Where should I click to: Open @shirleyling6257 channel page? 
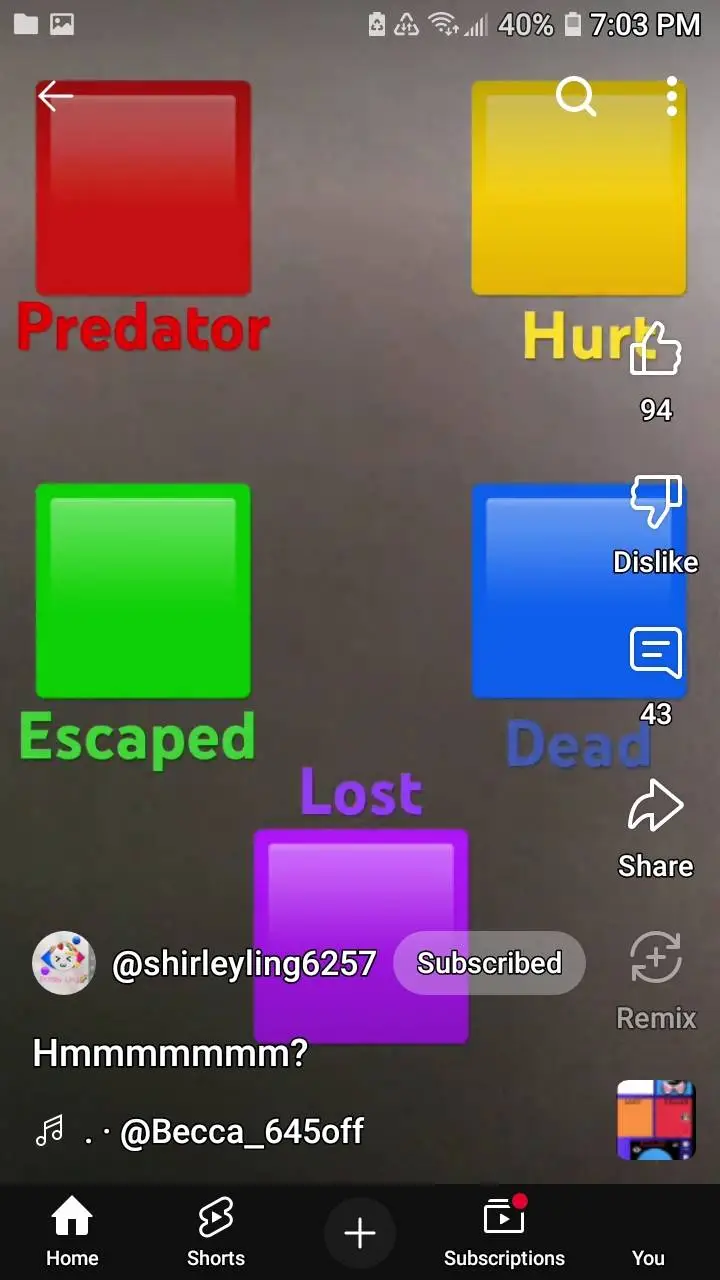click(x=244, y=964)
